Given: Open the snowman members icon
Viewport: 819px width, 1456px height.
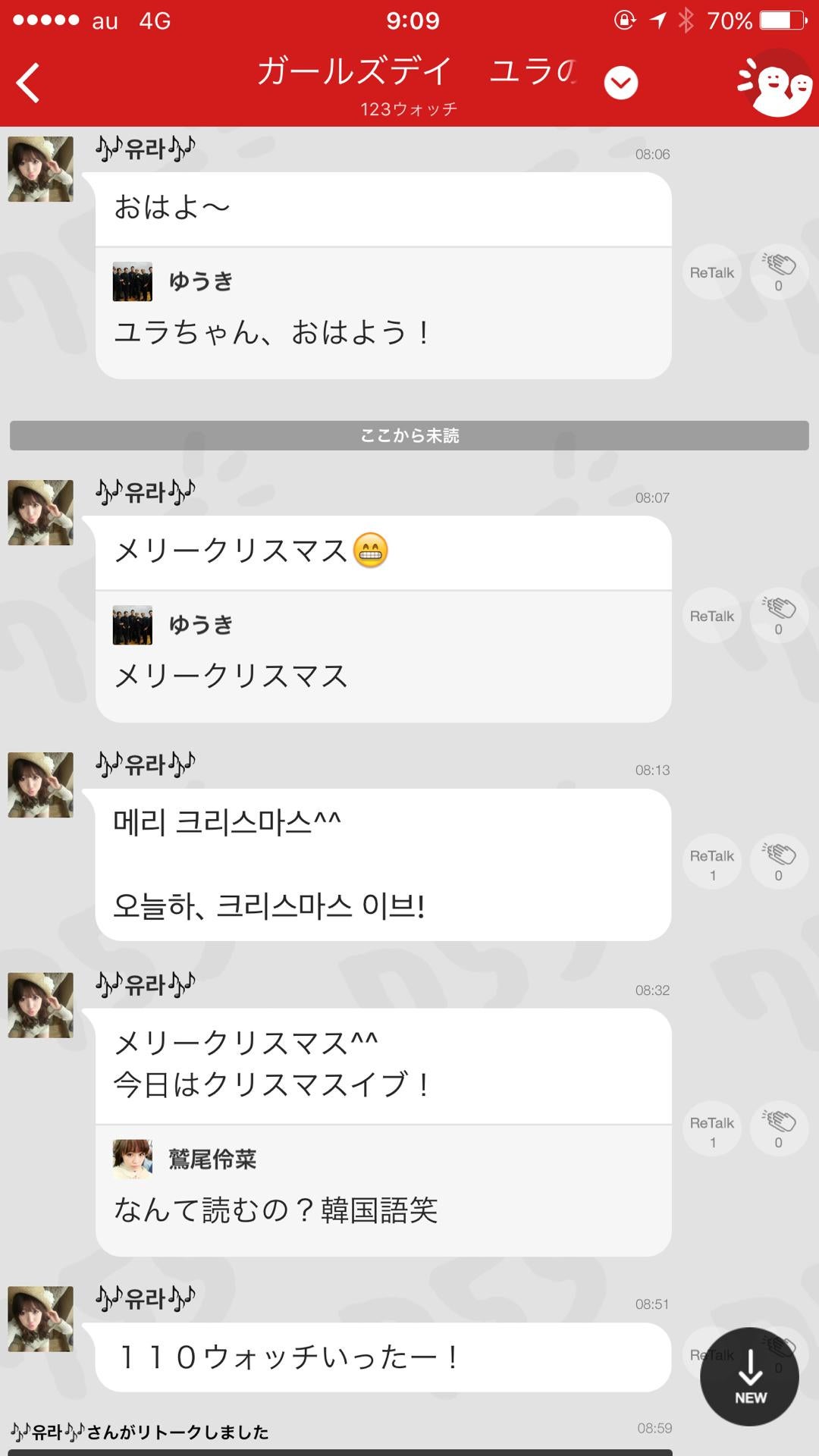Looking at the screenshot, I should tap(774, 83).
